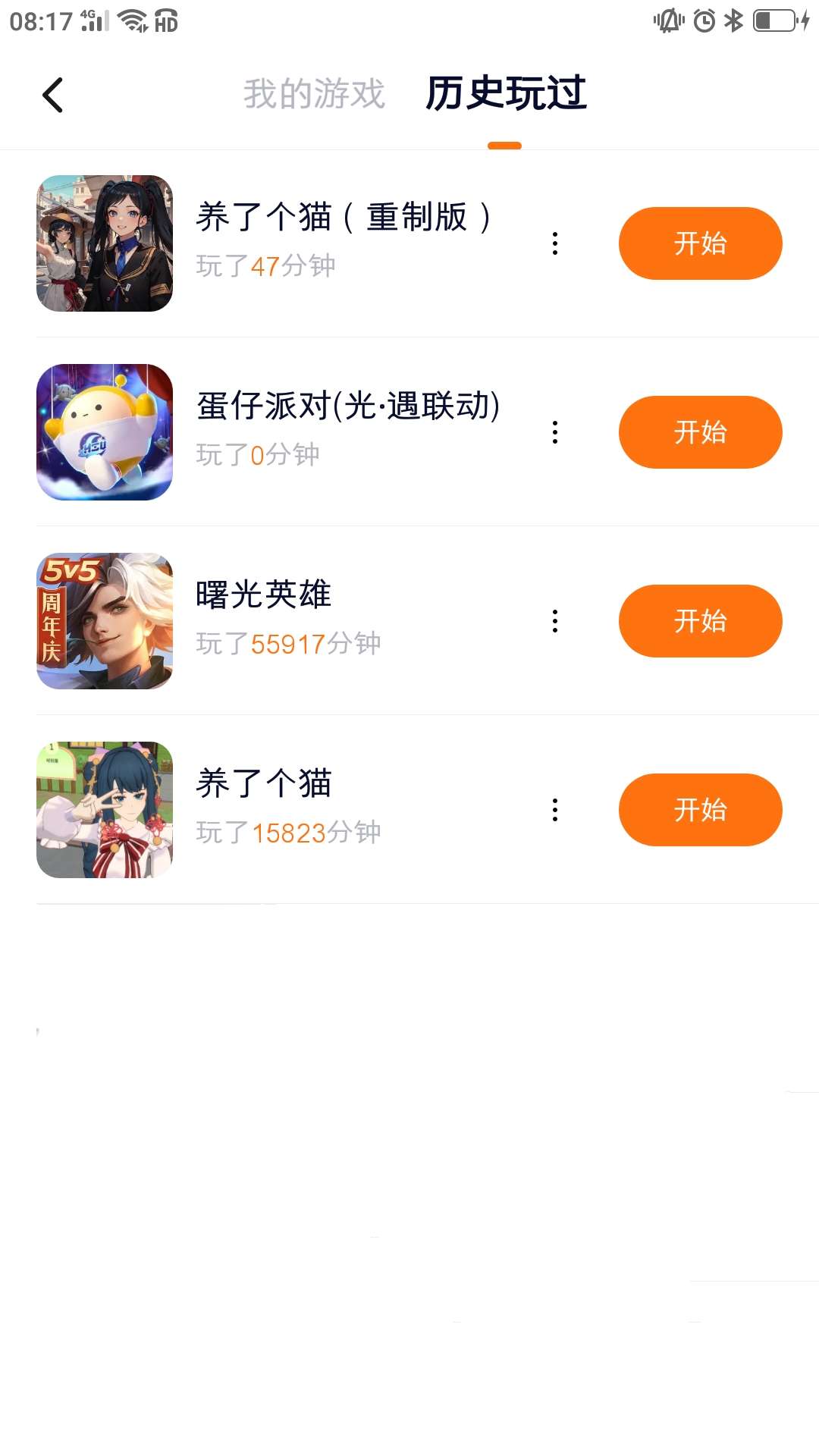The height and width of the screenshot is (1456, 819).
Task: Open more options for 养了个猫（重制版）
Action: click(555, 243)
